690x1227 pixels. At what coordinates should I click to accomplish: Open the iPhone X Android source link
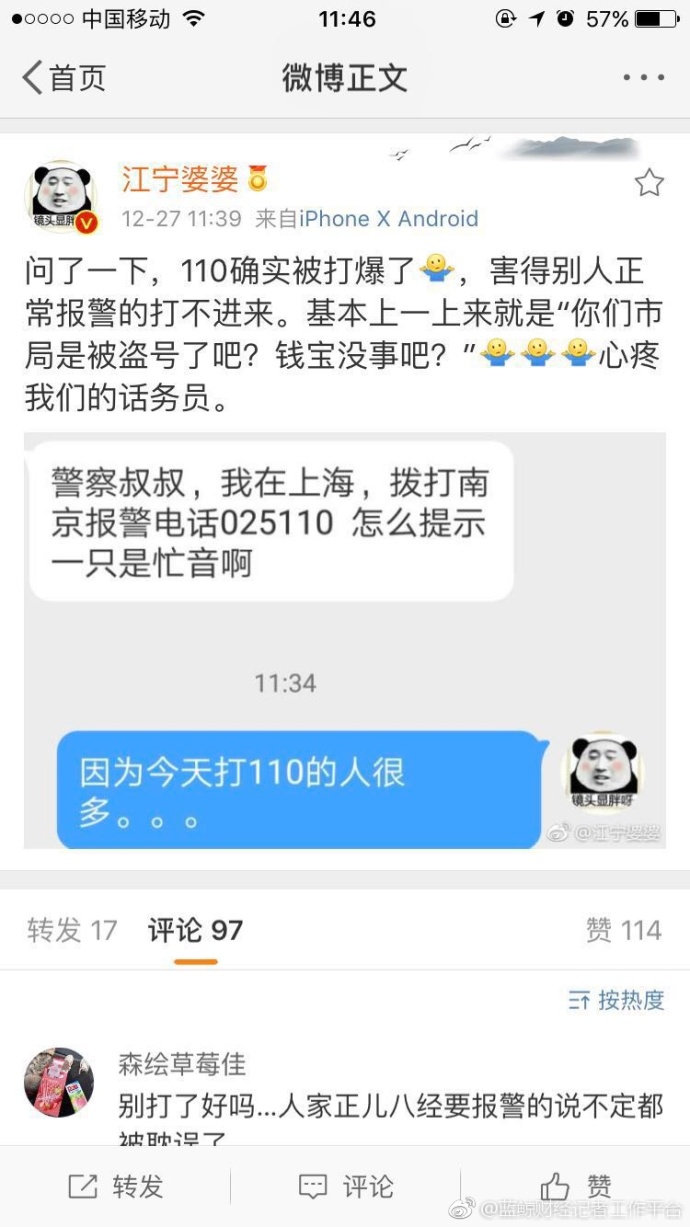389,218
